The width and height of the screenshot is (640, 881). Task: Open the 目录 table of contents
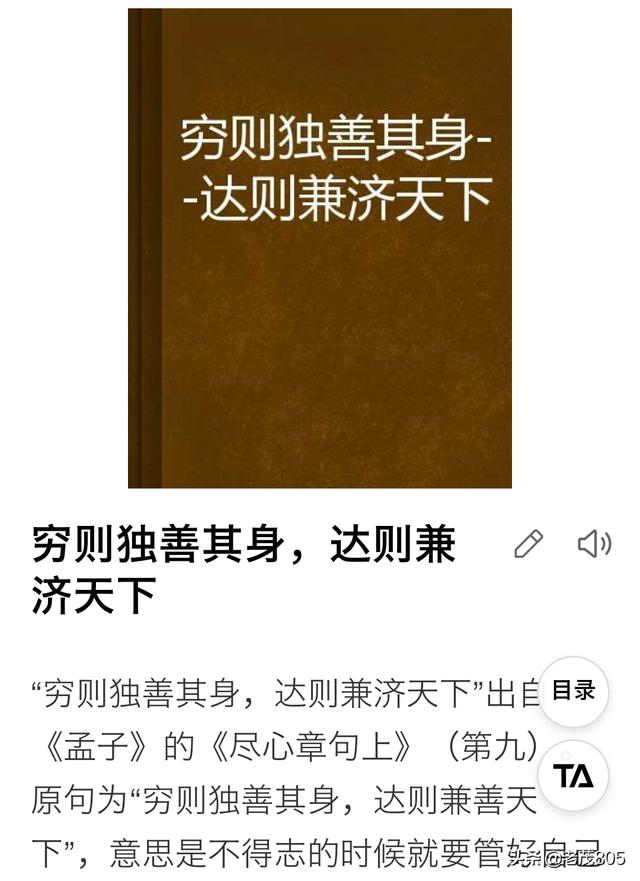(574, 691)
